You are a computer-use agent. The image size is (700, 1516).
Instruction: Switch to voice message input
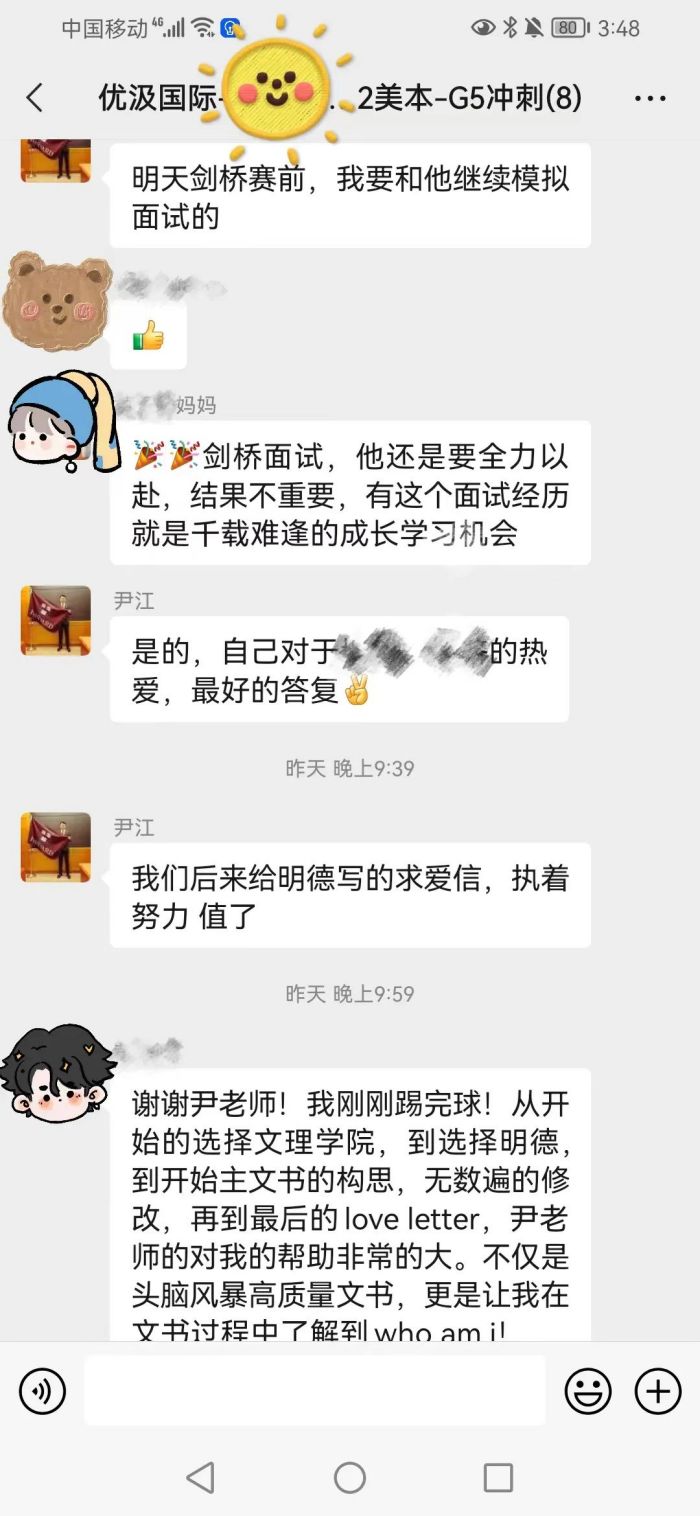coord(42,1391)
